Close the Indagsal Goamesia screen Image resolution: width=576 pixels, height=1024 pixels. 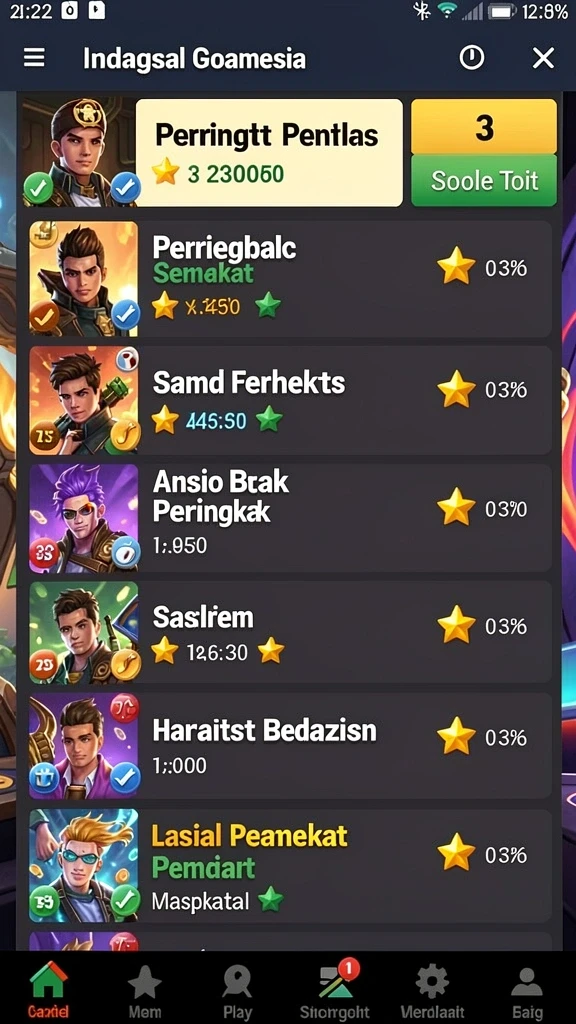tap(543, 59)
